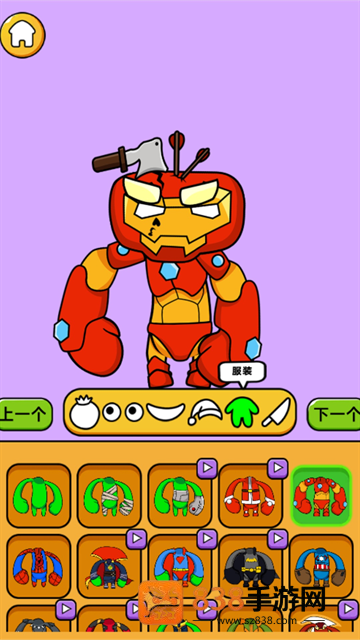Pick the Captain America costume
The height and width of the screenshot is (640, 360).
pyautogui.click(x=321, y=567)
